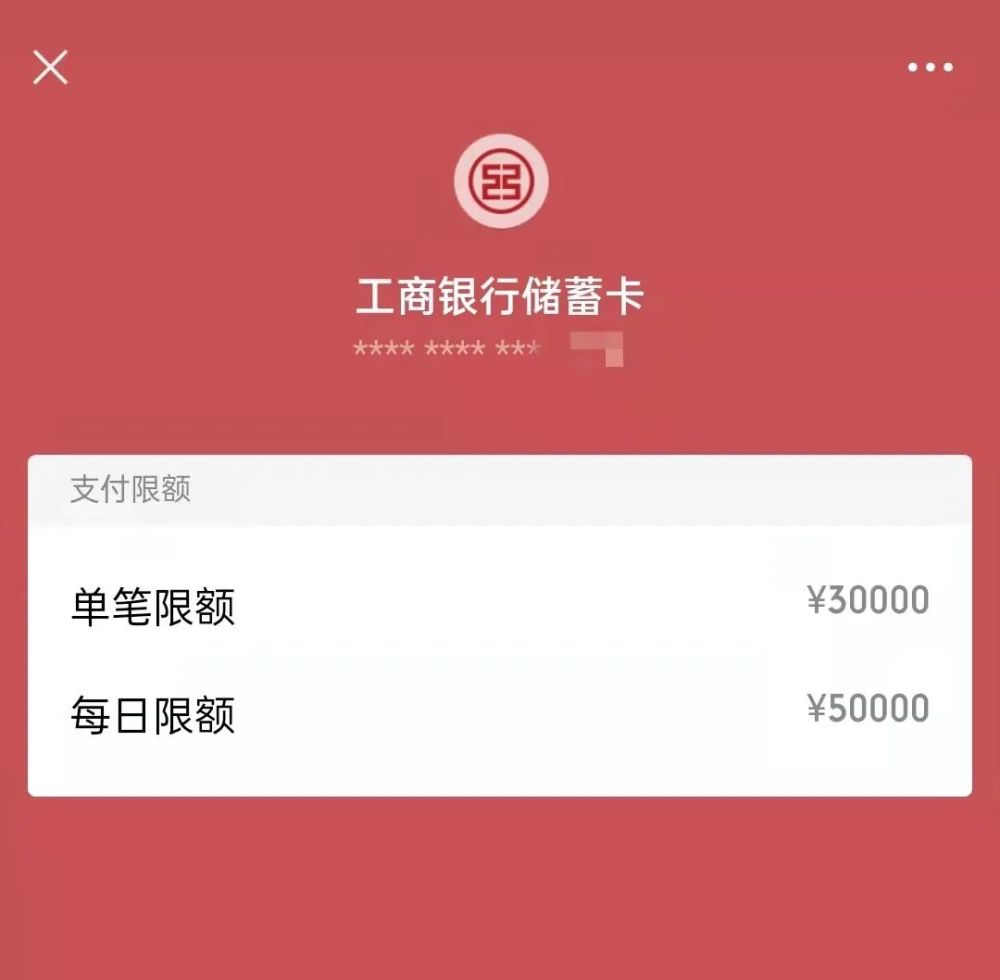Close the bank card details page

[50, 68]
